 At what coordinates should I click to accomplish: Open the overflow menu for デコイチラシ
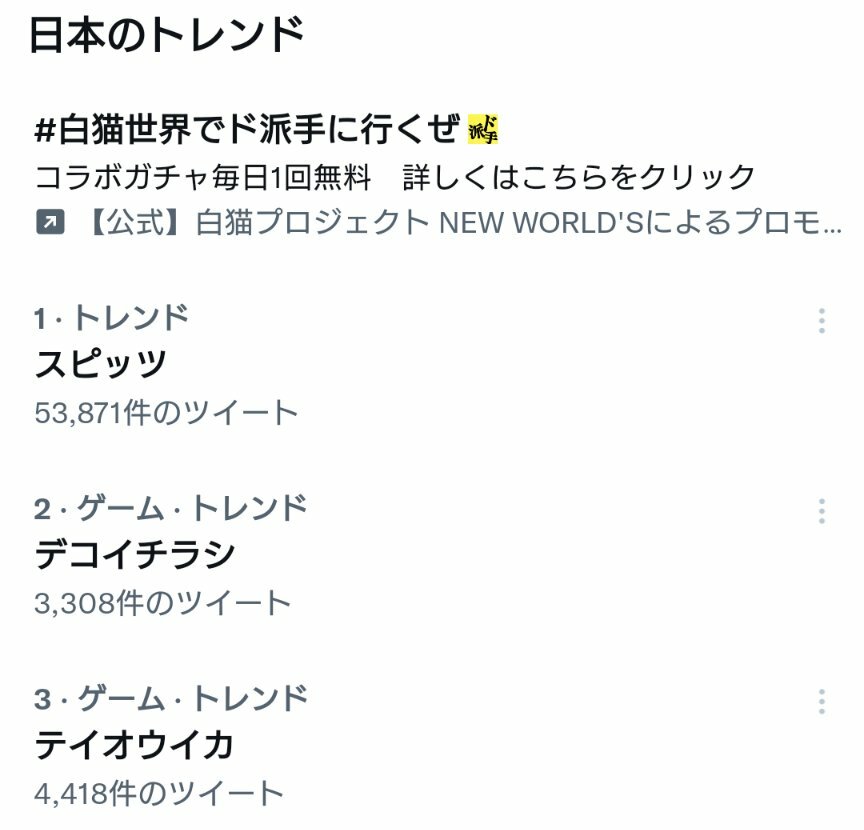click(821, 511)
